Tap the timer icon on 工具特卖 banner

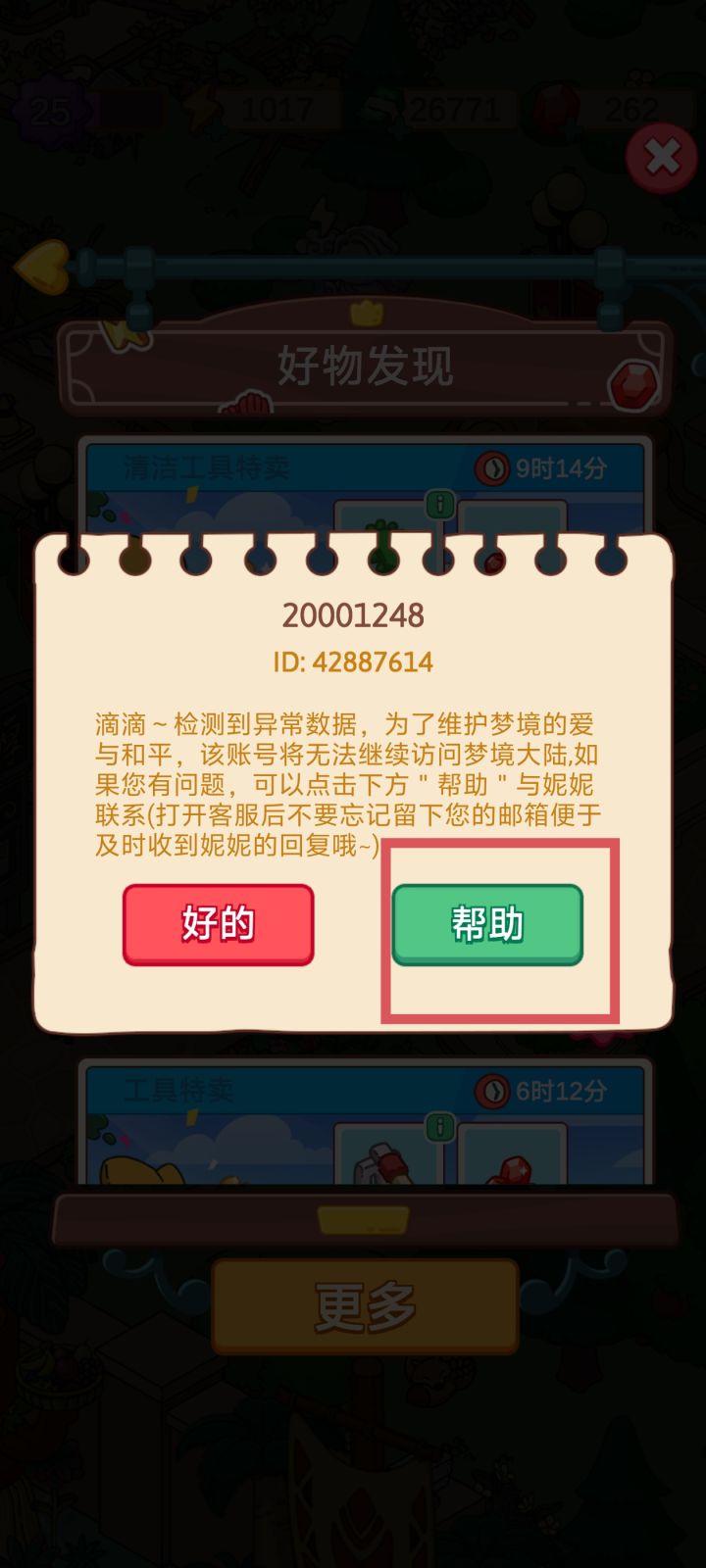point(495,1091)
